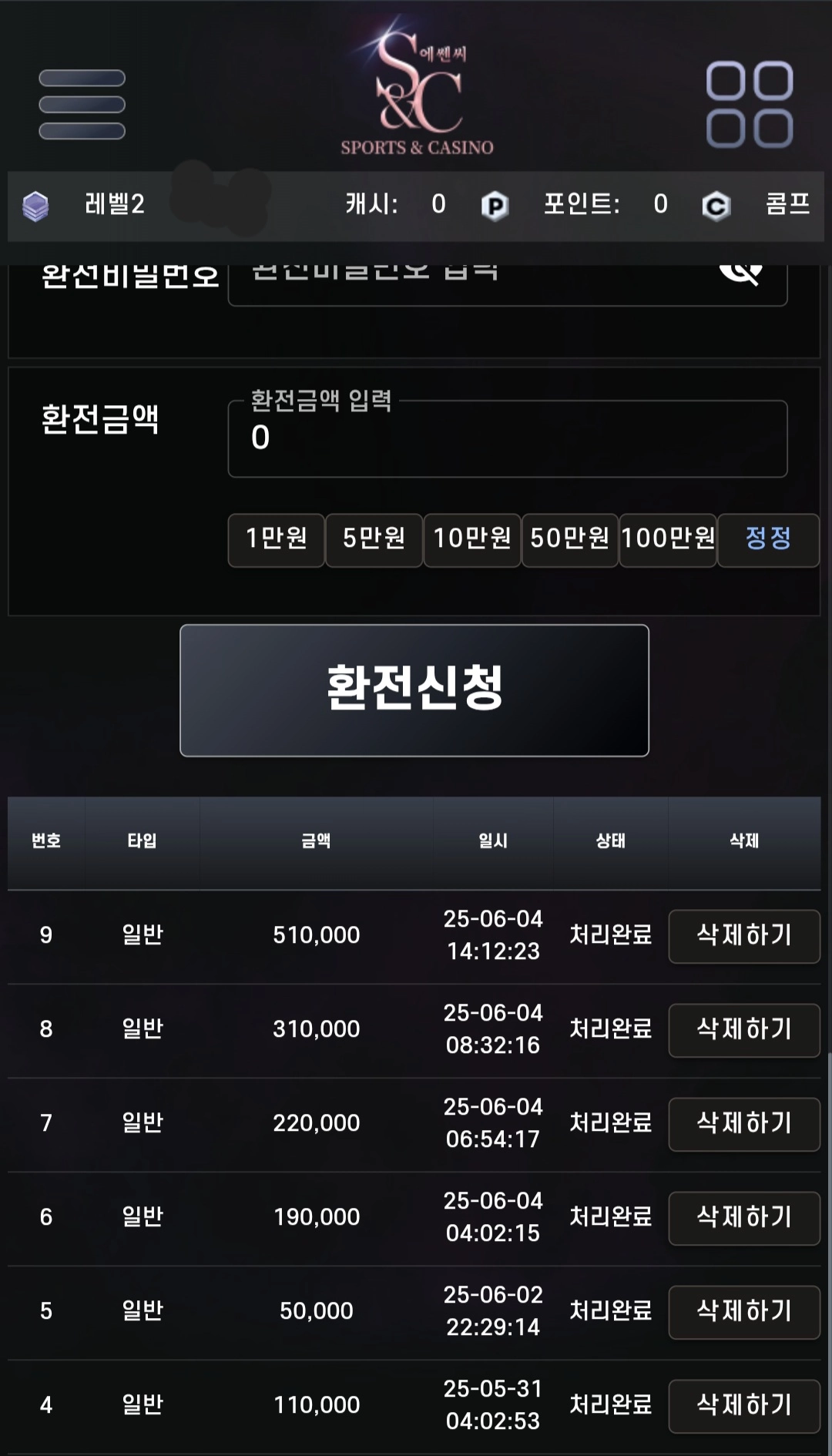The height and width of the screenshot is (1456, 832).
Task: Delete record 8 for 310,000
Action: (743, 1030)
